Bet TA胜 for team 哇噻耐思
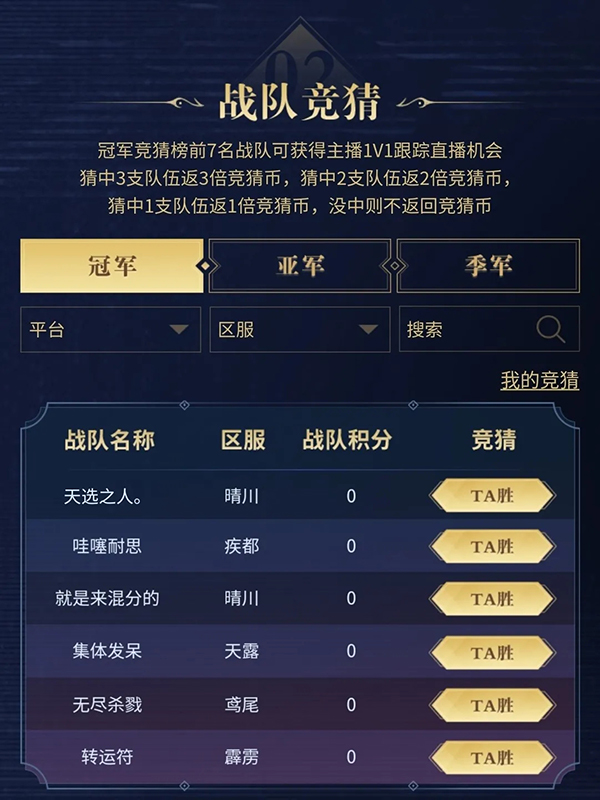 click(492, 546)
